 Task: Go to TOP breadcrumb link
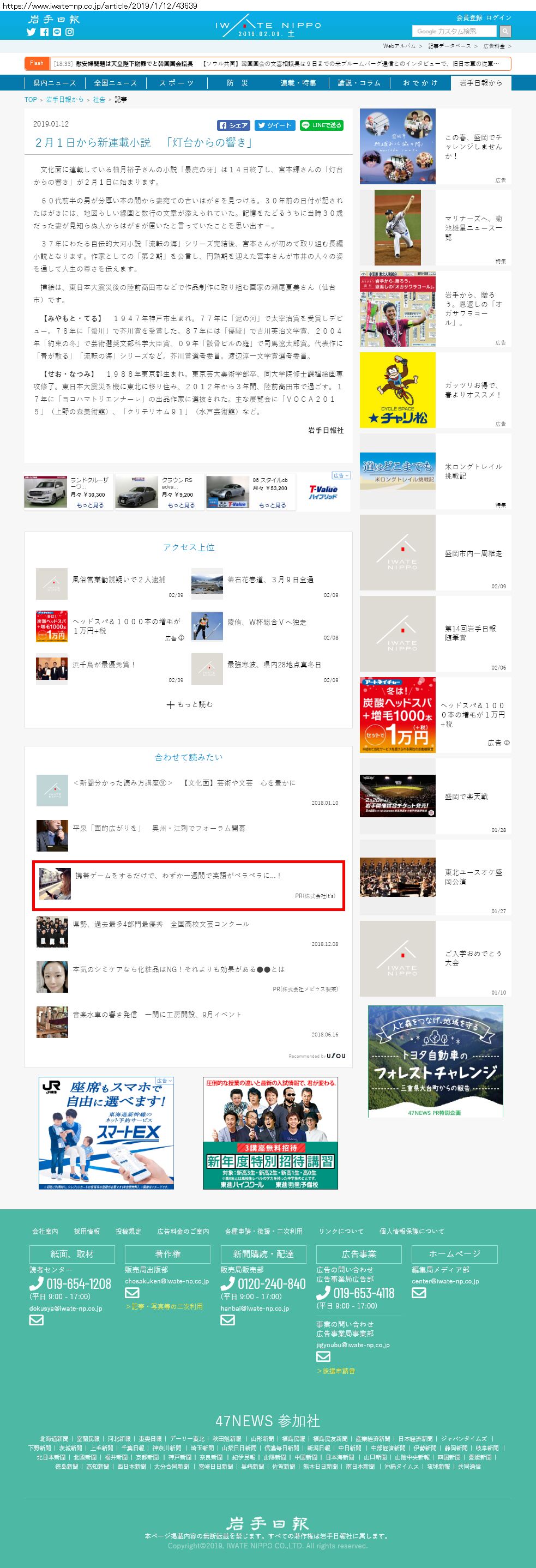pyautogui.click(x=31, y=99)
